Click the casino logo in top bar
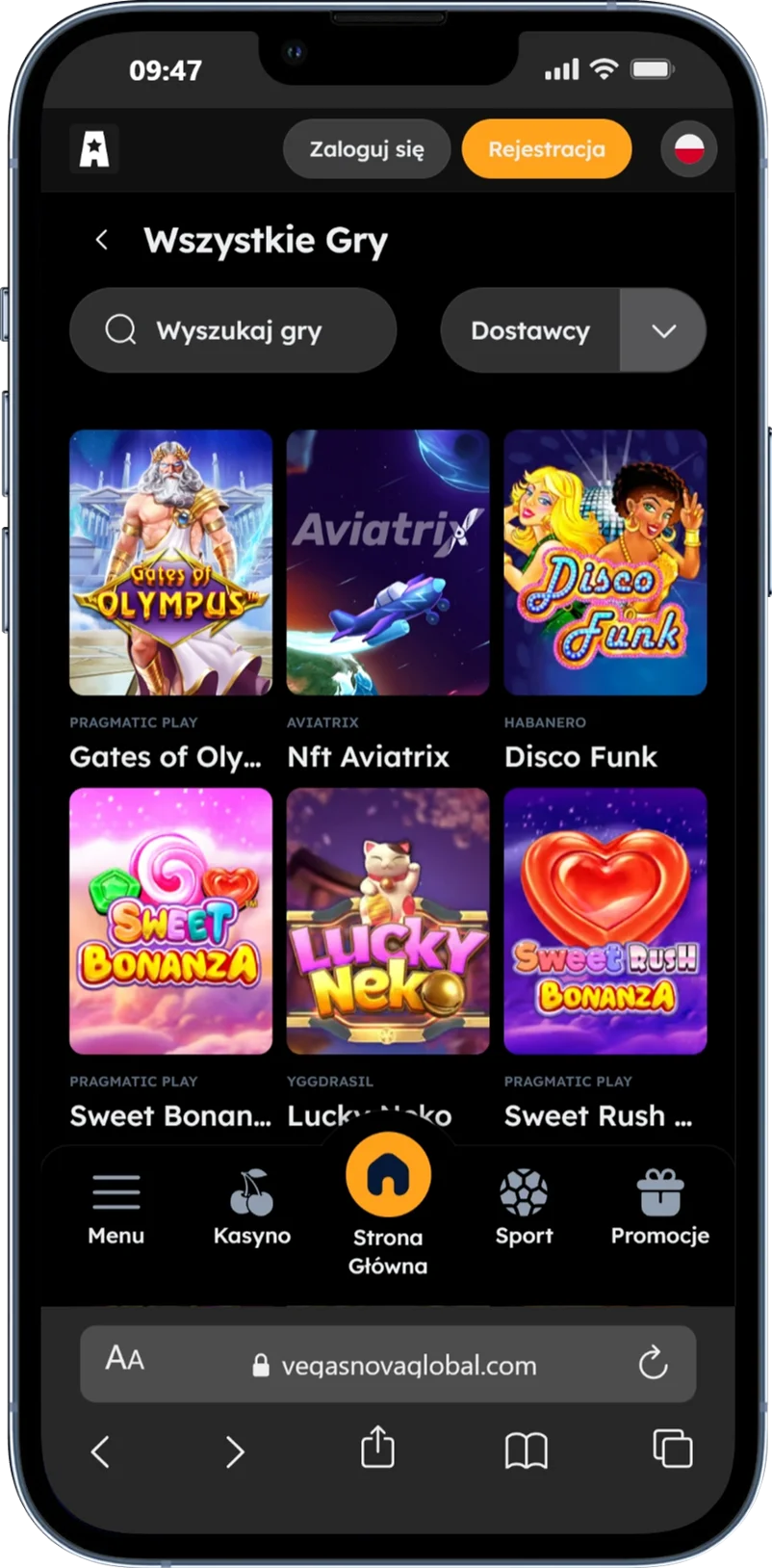 (x=93, y=149)
